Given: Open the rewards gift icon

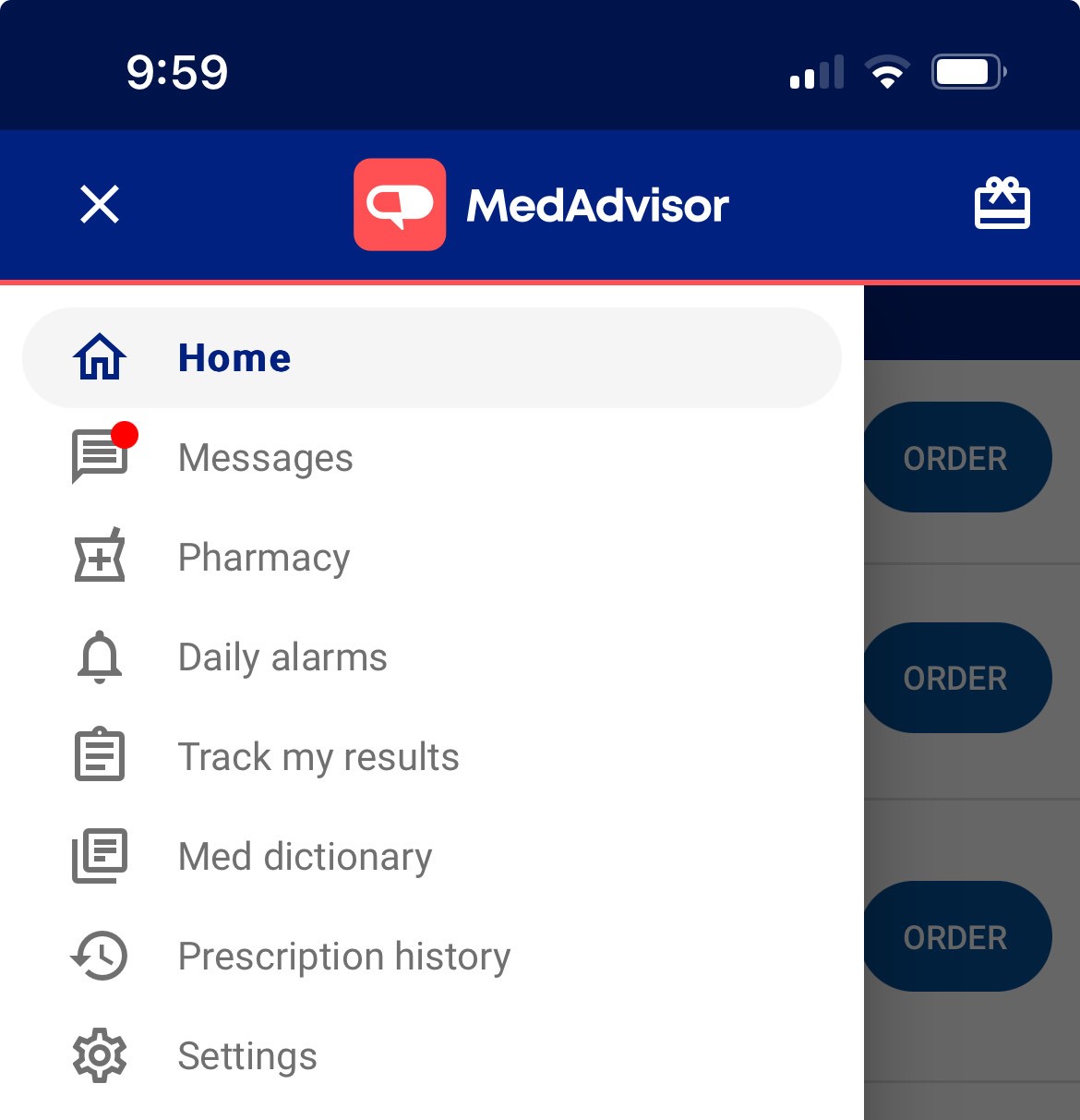Looking at the screenshot, I should 1002,204.
